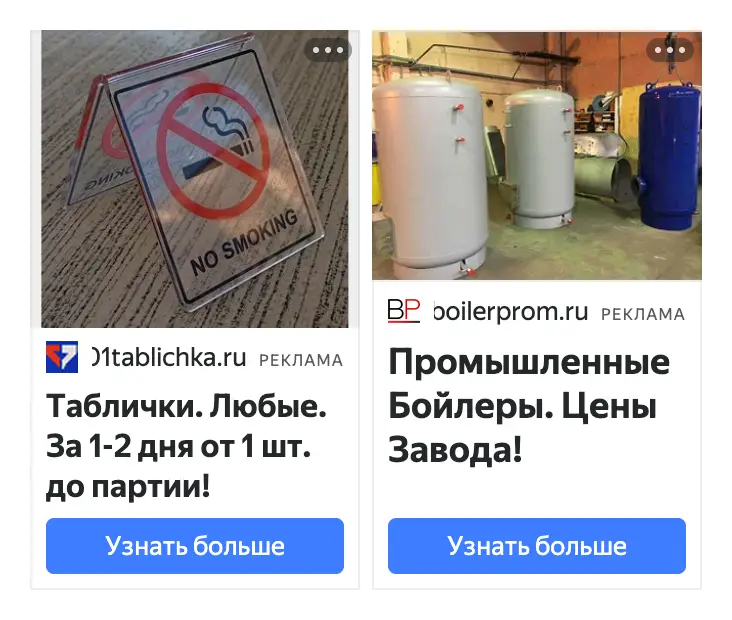Open the no smoking sign ad image

[x=195, y=179]
